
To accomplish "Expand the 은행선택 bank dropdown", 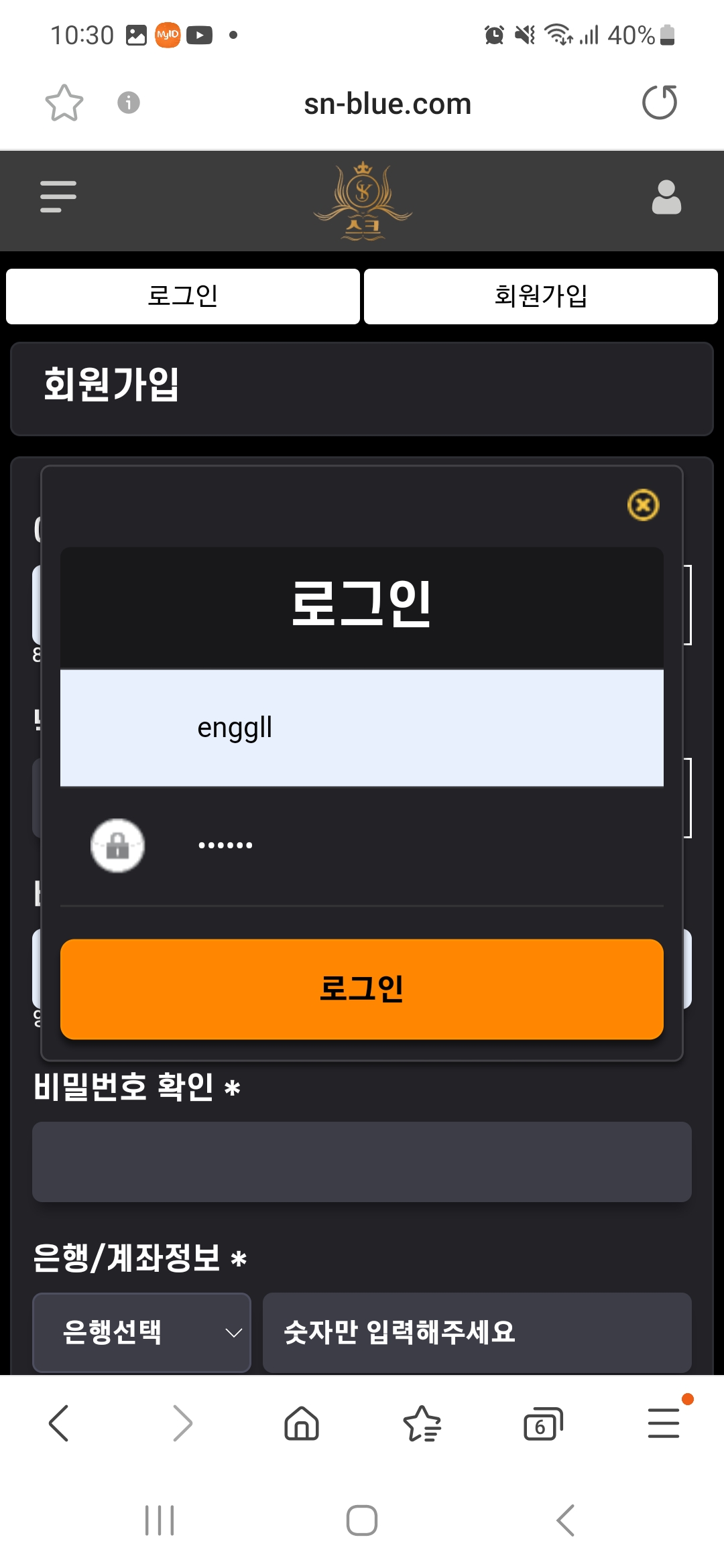I will tap(141, 1332).
